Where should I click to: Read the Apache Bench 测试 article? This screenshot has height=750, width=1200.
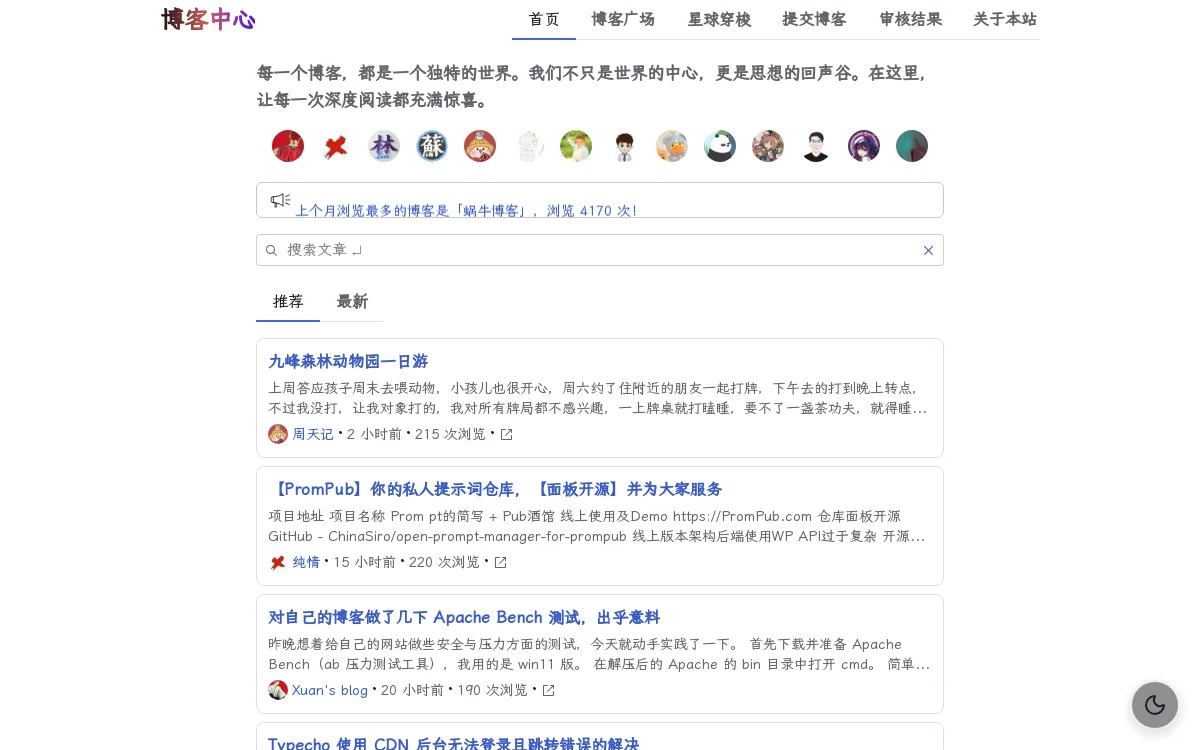[x=464, y=617]
